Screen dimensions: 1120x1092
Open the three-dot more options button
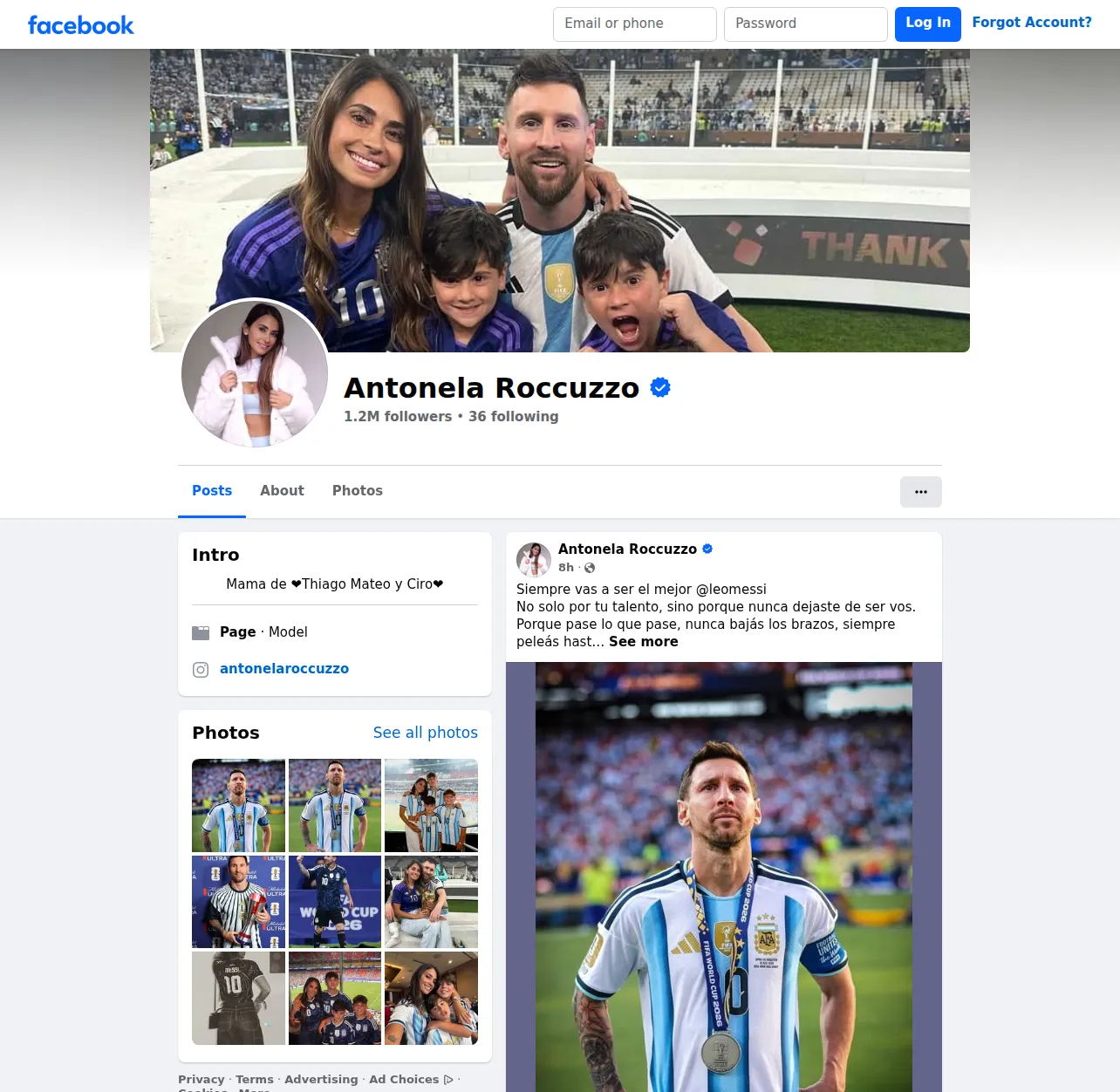pyautogui.click(x=921, y=492)
